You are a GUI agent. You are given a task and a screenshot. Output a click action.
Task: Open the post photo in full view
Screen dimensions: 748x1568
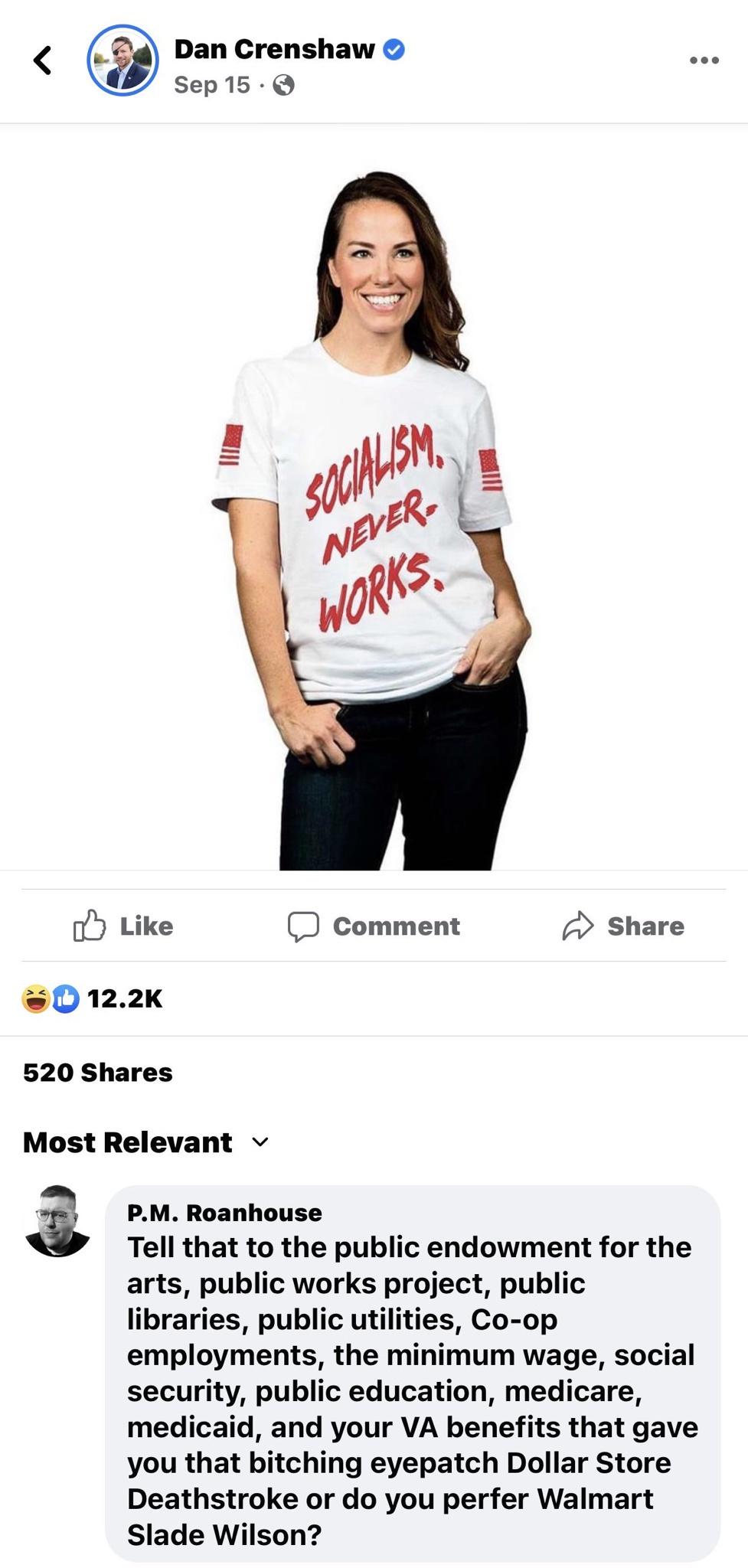pos(374,498)
